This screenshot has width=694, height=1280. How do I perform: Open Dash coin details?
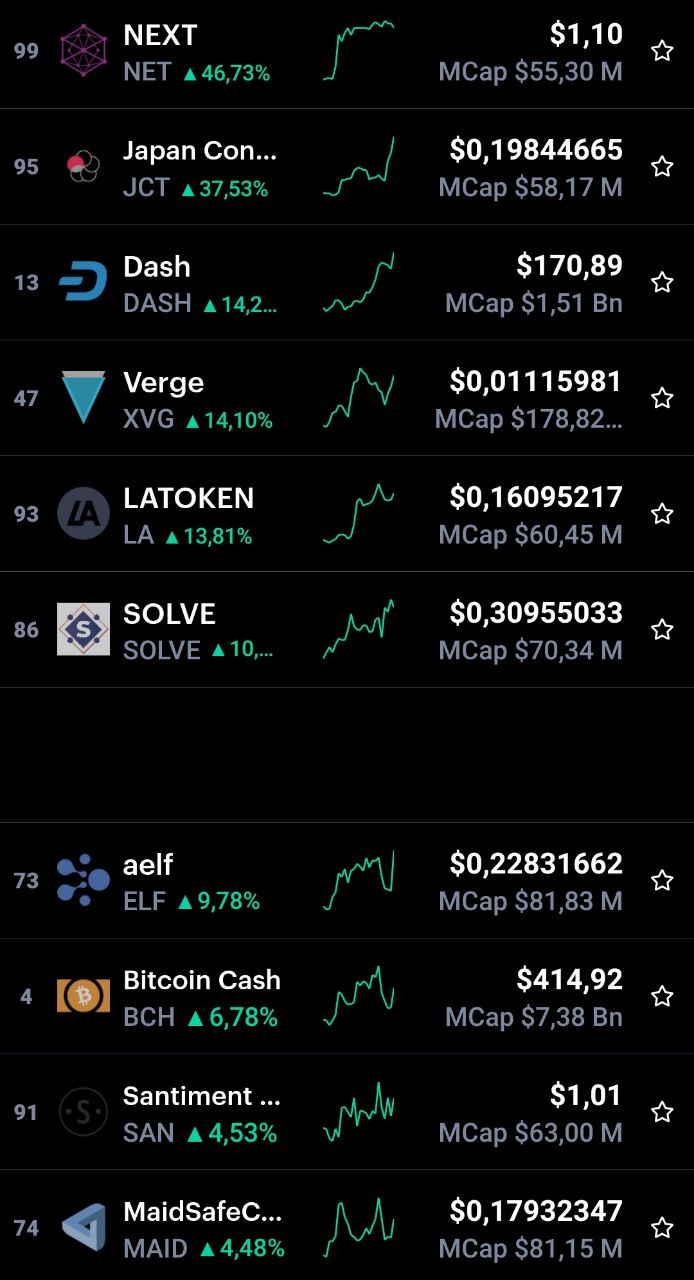(347, 283)
